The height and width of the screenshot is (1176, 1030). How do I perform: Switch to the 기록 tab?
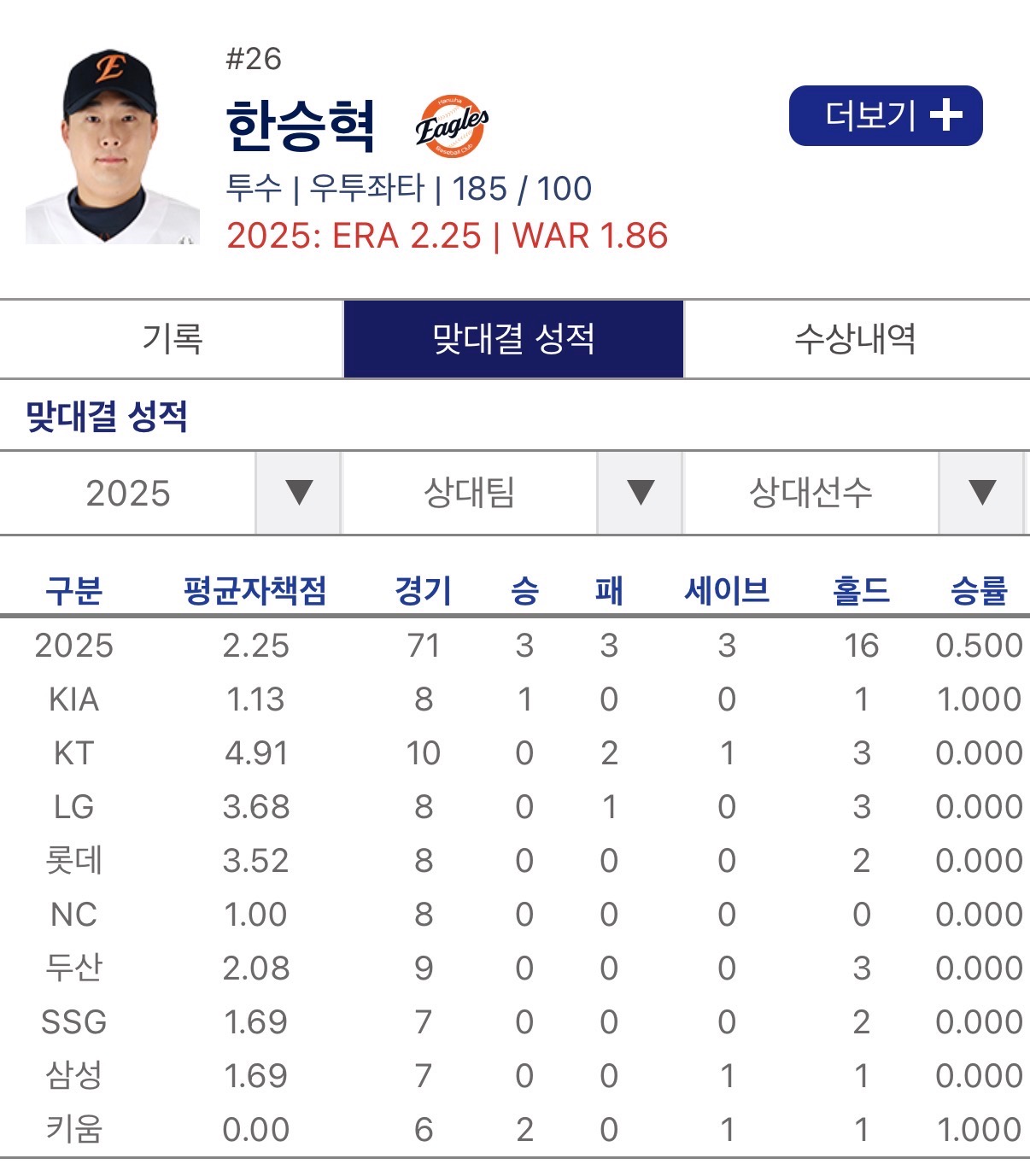pyautogui.click(x=172, y=339)
